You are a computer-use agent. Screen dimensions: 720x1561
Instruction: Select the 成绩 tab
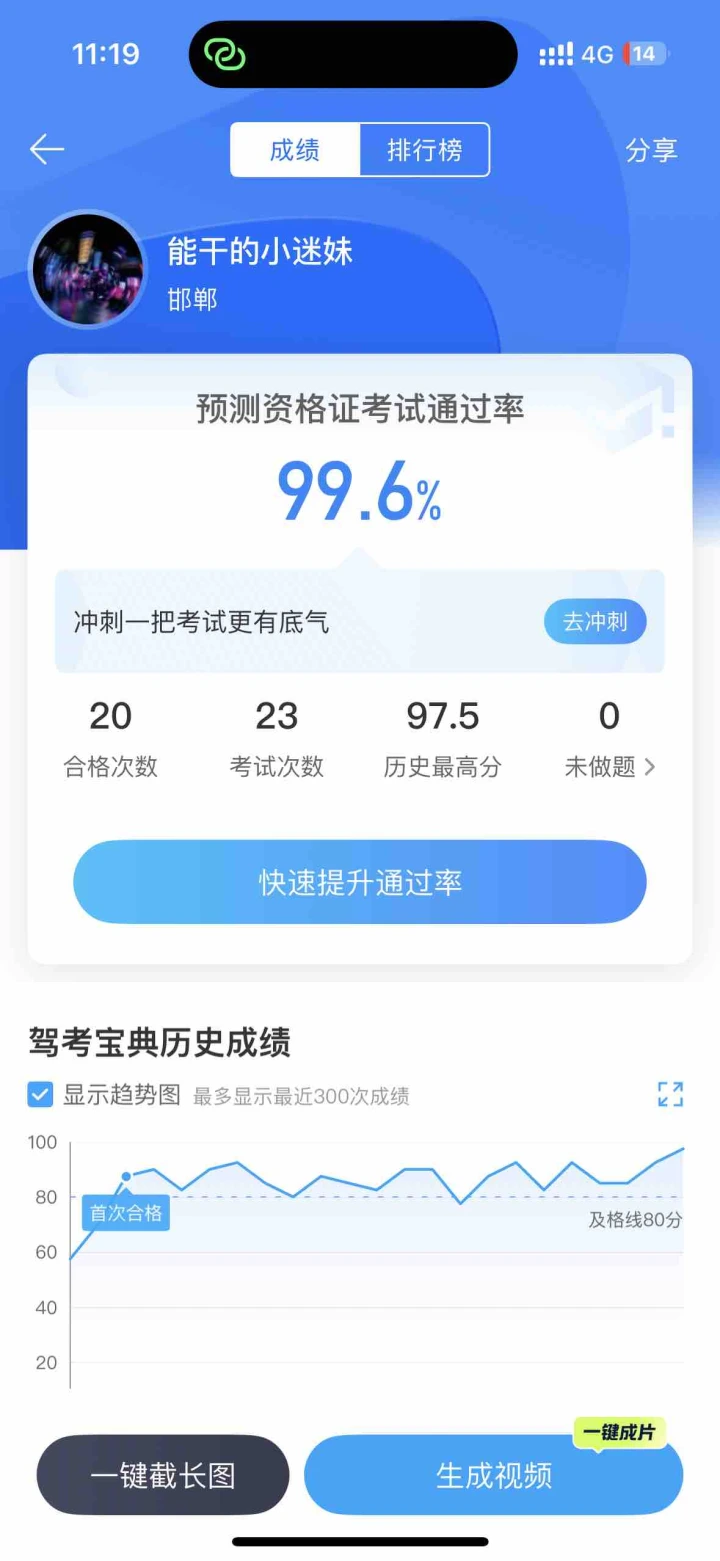tap(295, 150)
